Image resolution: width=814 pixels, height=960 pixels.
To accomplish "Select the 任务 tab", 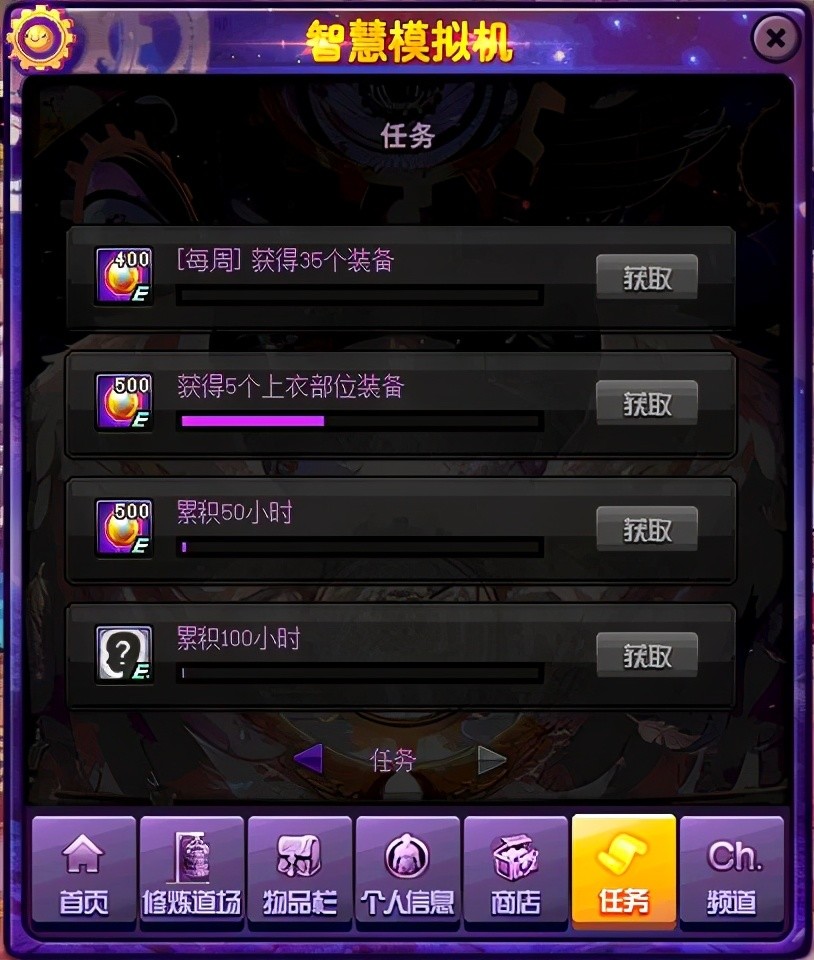I will click(x=623, y=869).
